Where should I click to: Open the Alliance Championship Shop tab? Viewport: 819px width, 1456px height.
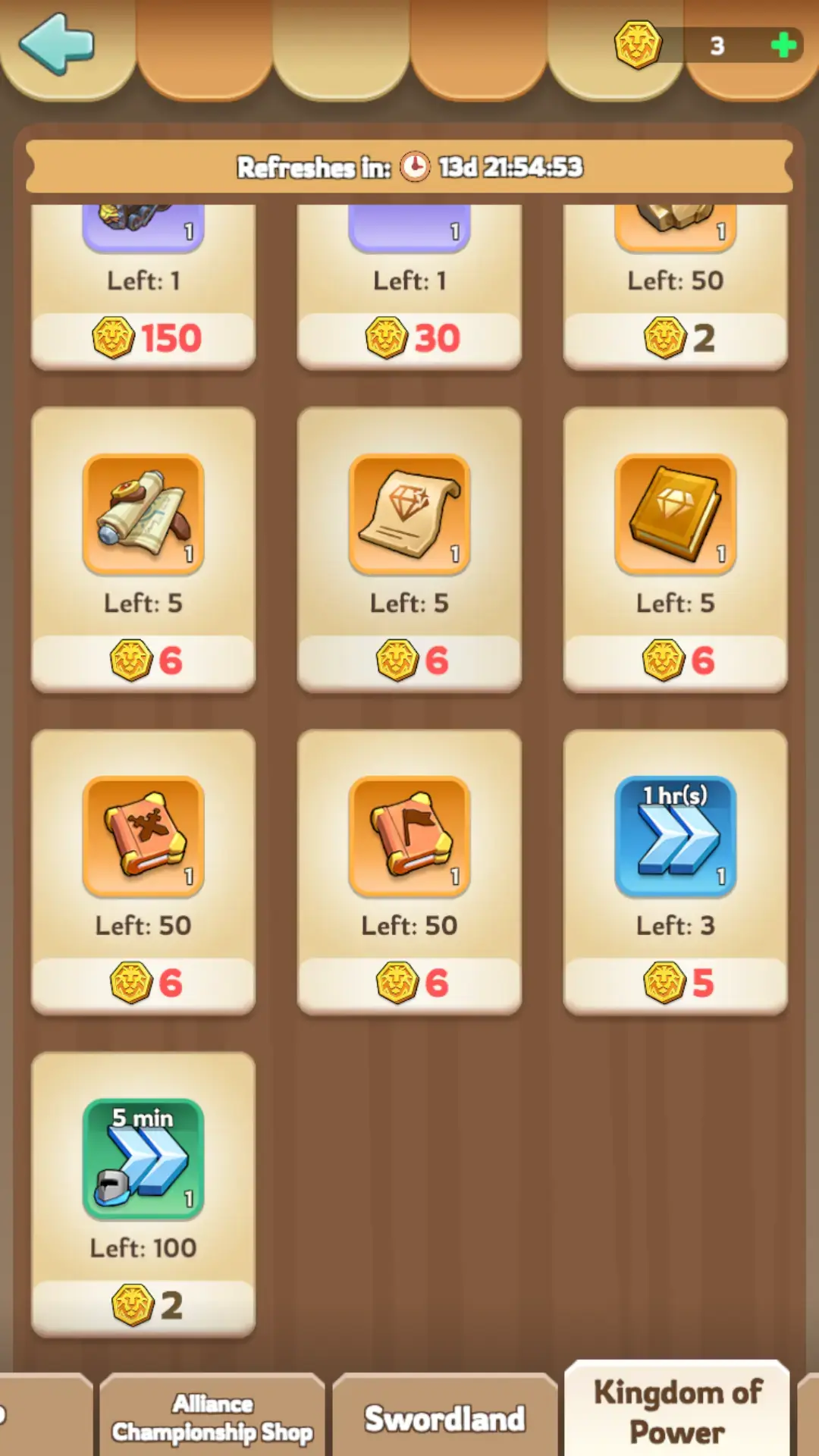pos(212,1418)
